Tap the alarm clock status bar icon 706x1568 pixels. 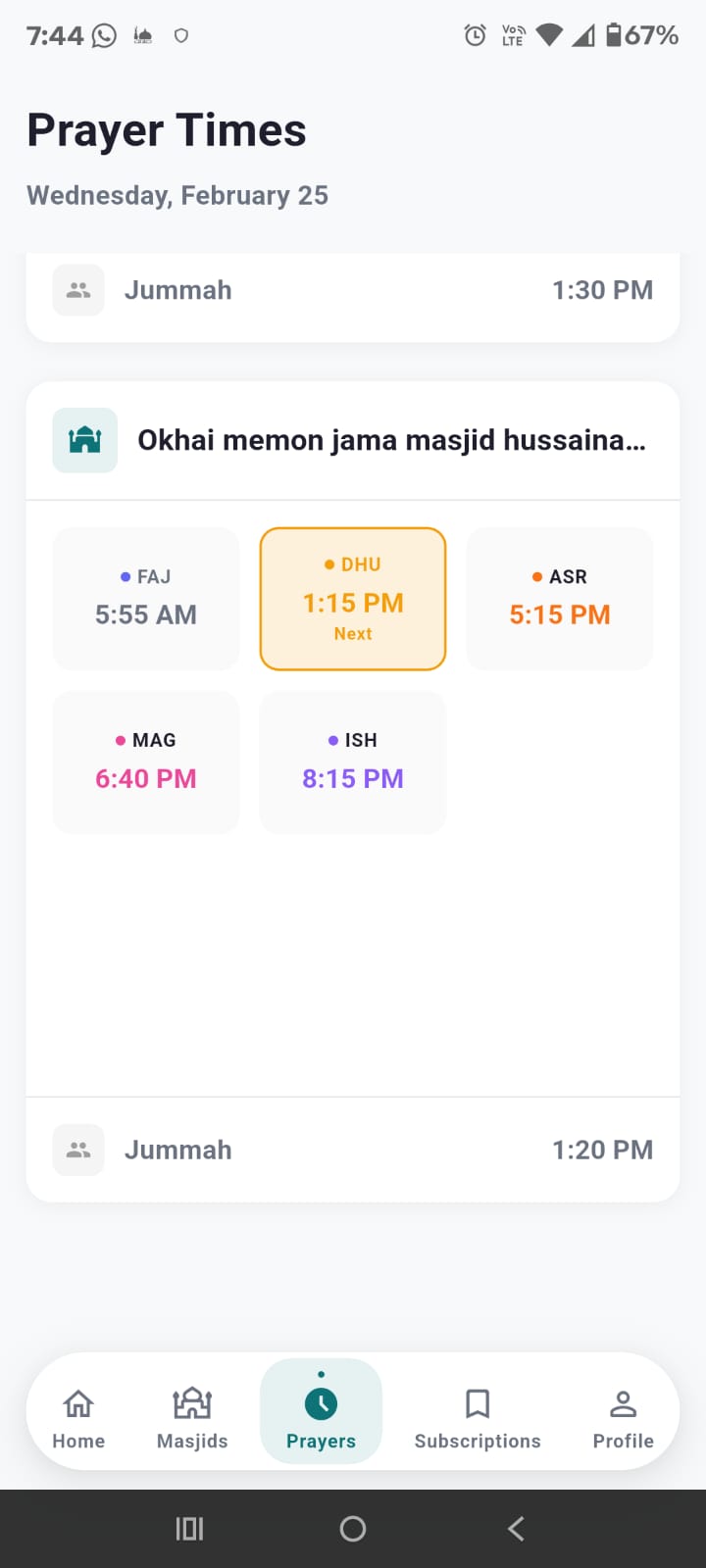476,34
